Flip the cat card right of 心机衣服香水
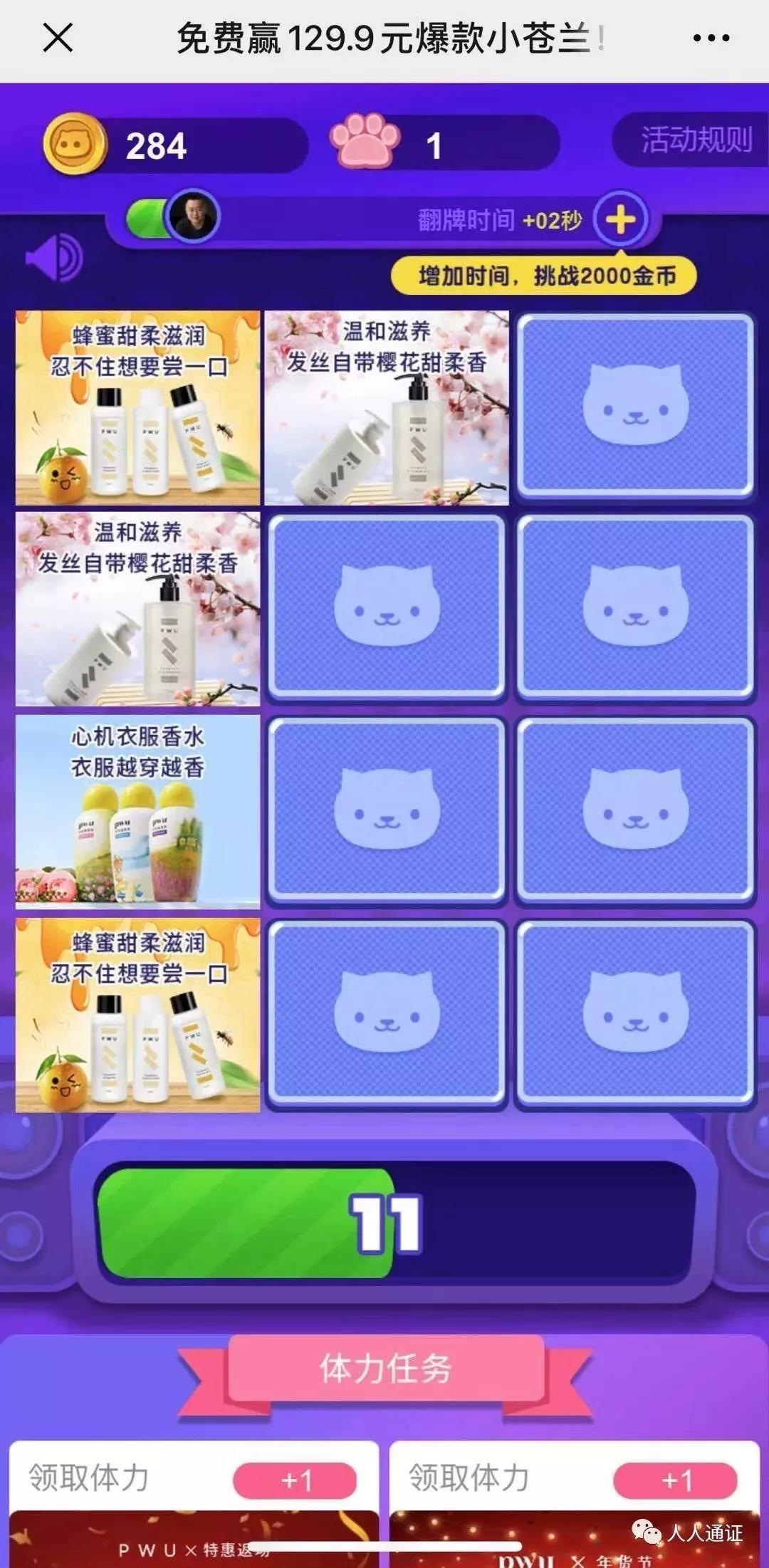The image size is (769, 1568). (x=387, y=810)
